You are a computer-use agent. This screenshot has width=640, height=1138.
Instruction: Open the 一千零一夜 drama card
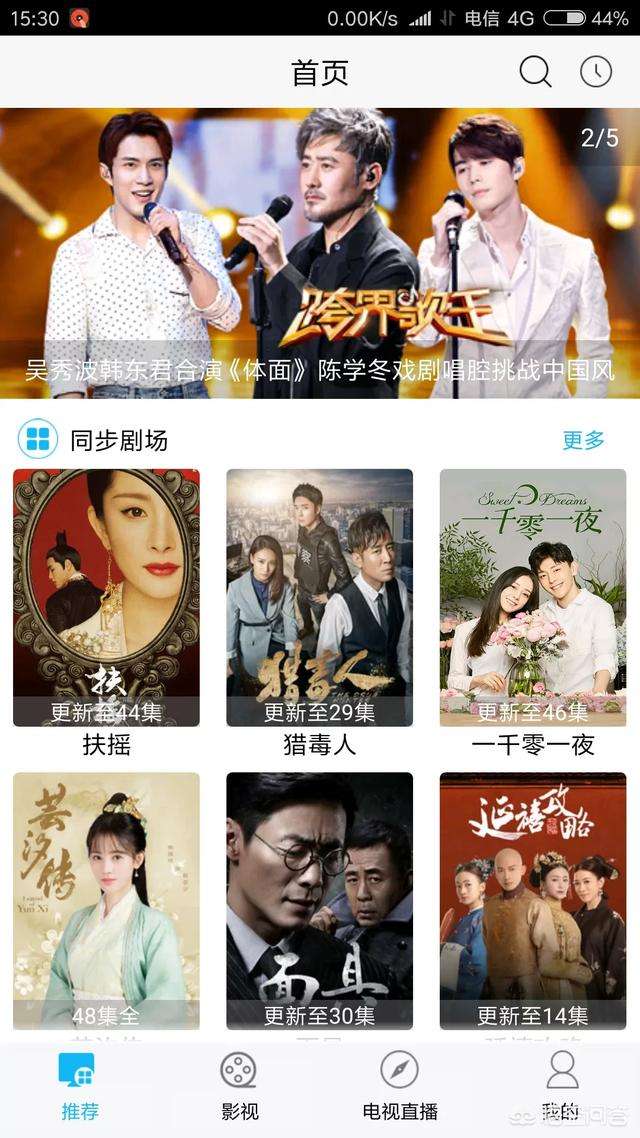pyautogui.click(x=533, y=598)
